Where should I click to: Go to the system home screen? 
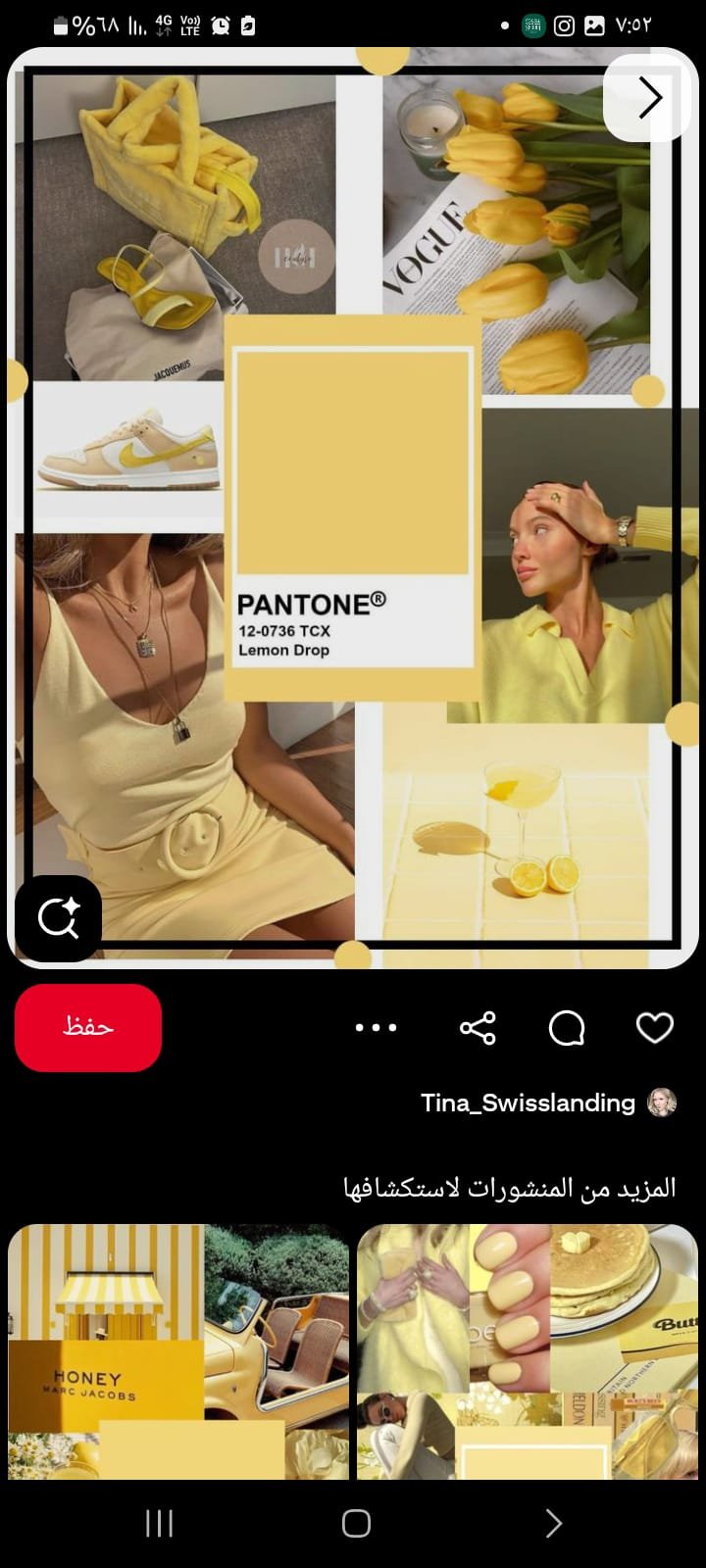tap(355, 1523)
